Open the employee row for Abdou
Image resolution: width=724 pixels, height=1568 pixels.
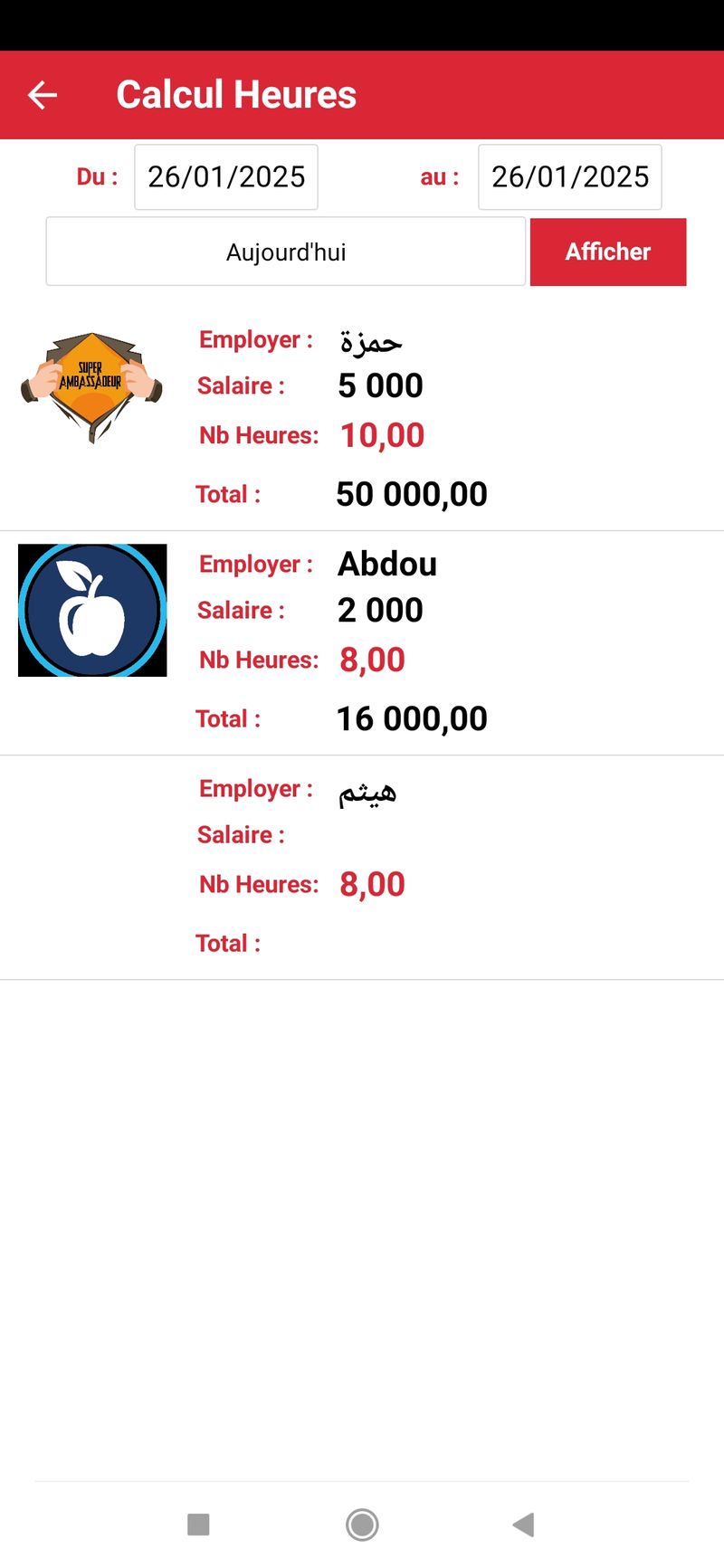click(x=362, y=642)
